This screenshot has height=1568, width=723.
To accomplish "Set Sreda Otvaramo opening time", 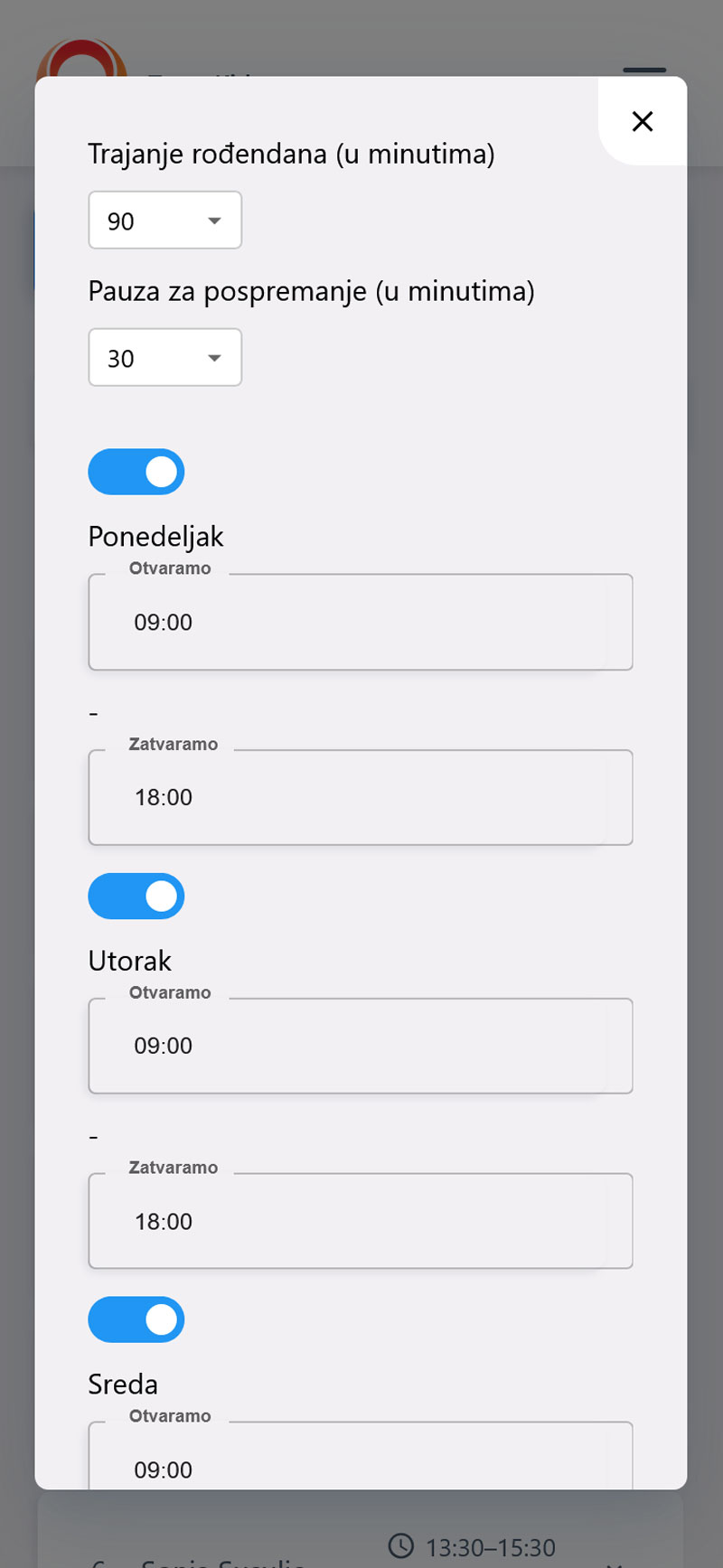I will [x=360, y=1466].
